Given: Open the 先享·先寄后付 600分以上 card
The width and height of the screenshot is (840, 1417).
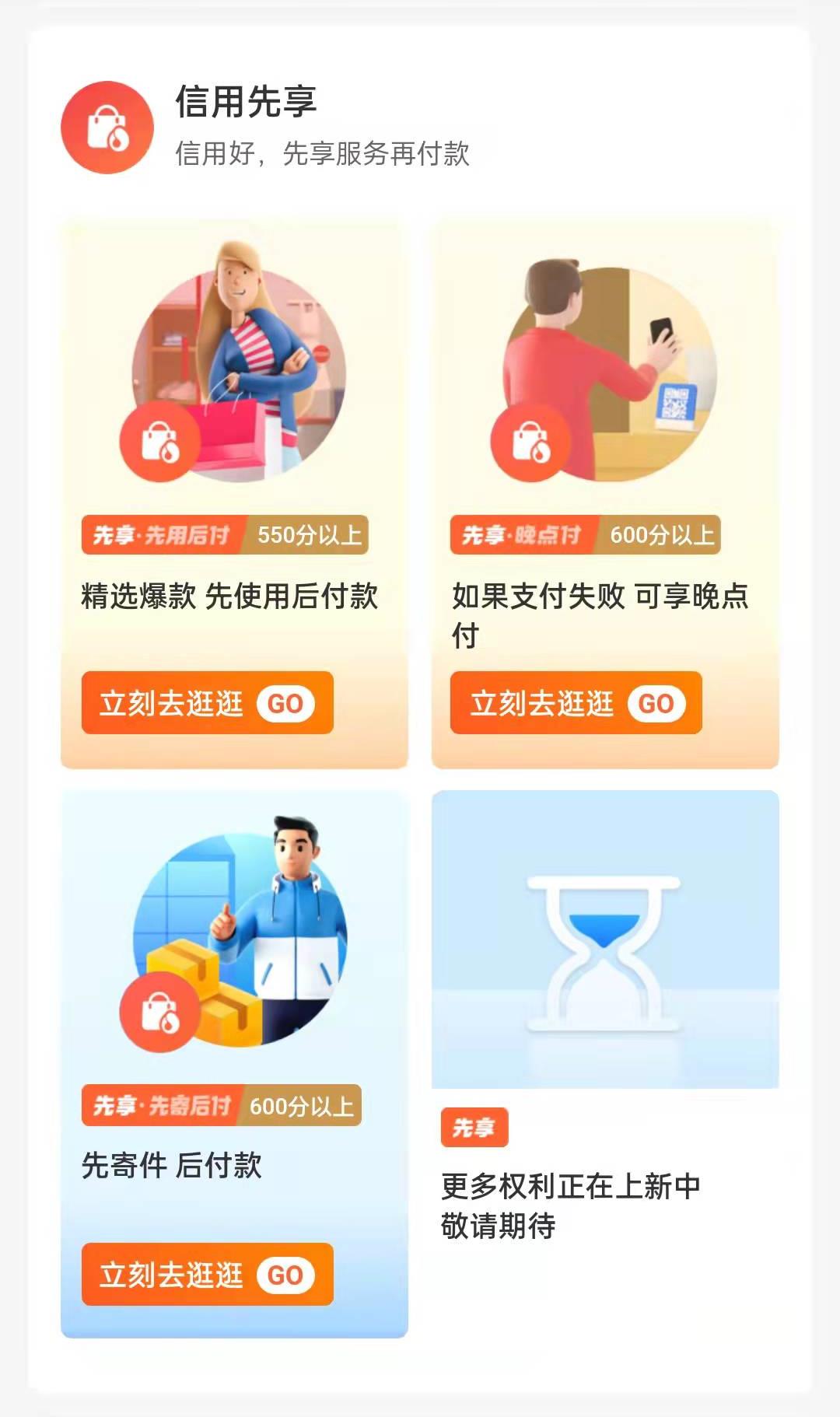Looking at the screenshot, I should (x=234, y=1064).
